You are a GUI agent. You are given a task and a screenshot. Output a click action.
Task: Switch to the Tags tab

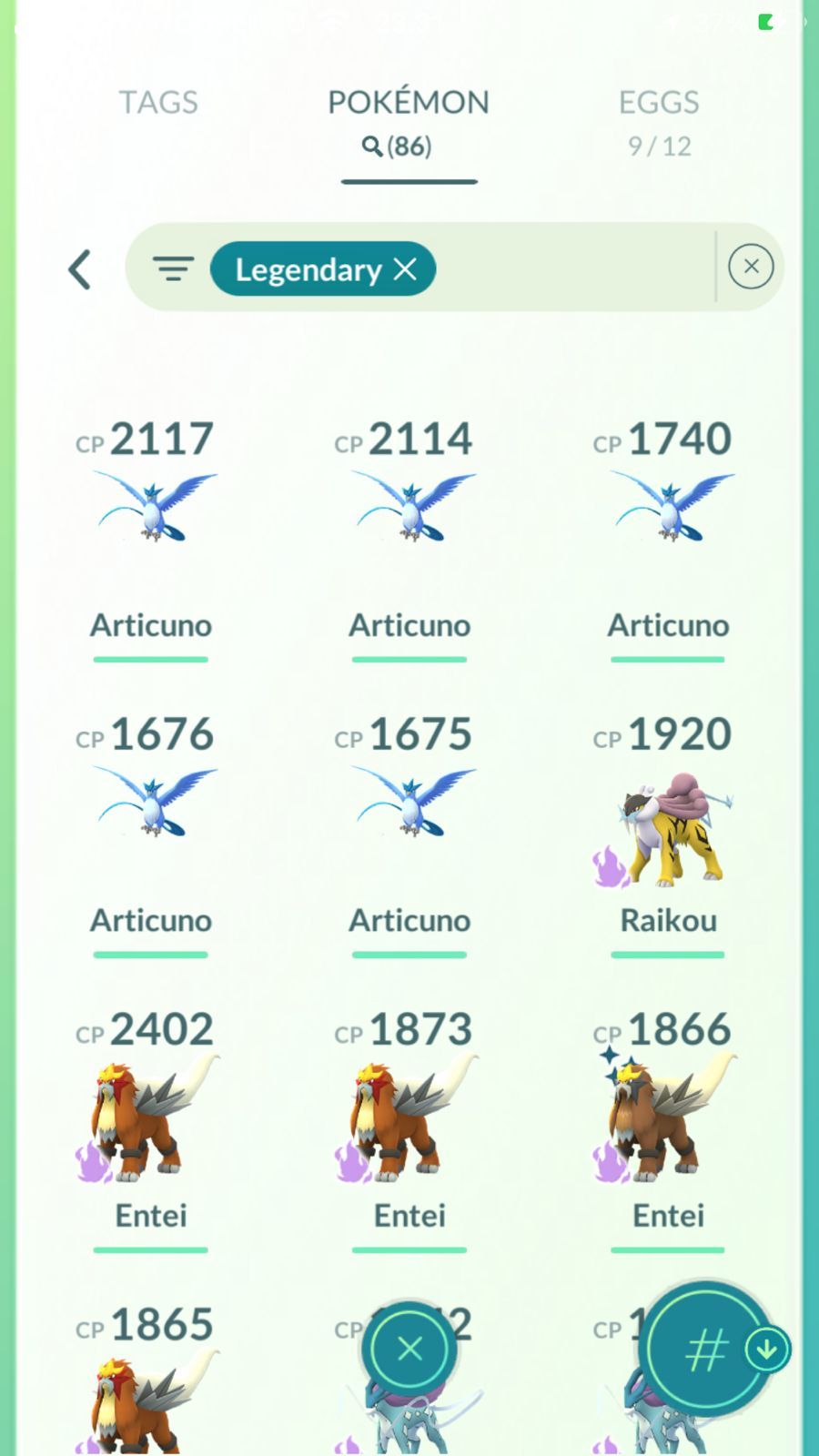(x=158, y=103)
